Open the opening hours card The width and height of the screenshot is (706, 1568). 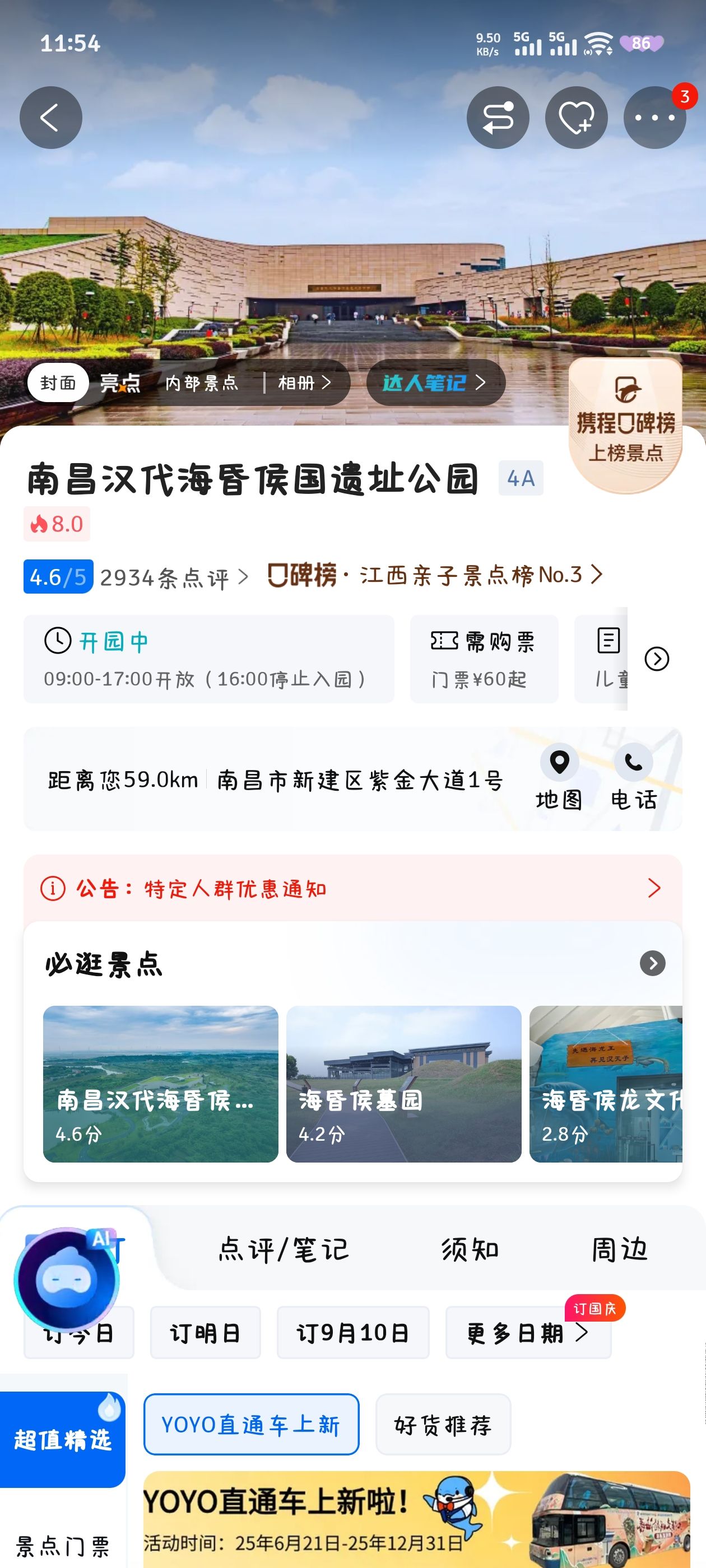tap(208, 659)
